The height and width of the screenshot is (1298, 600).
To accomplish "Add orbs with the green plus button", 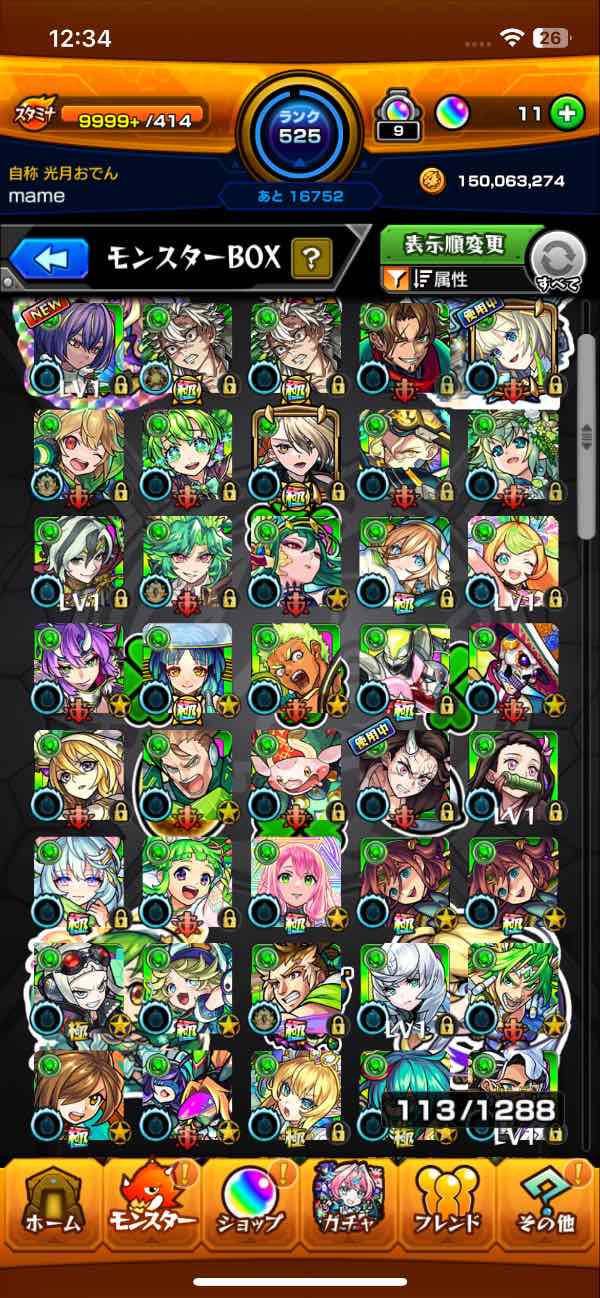I will click(x=567, y=114).
